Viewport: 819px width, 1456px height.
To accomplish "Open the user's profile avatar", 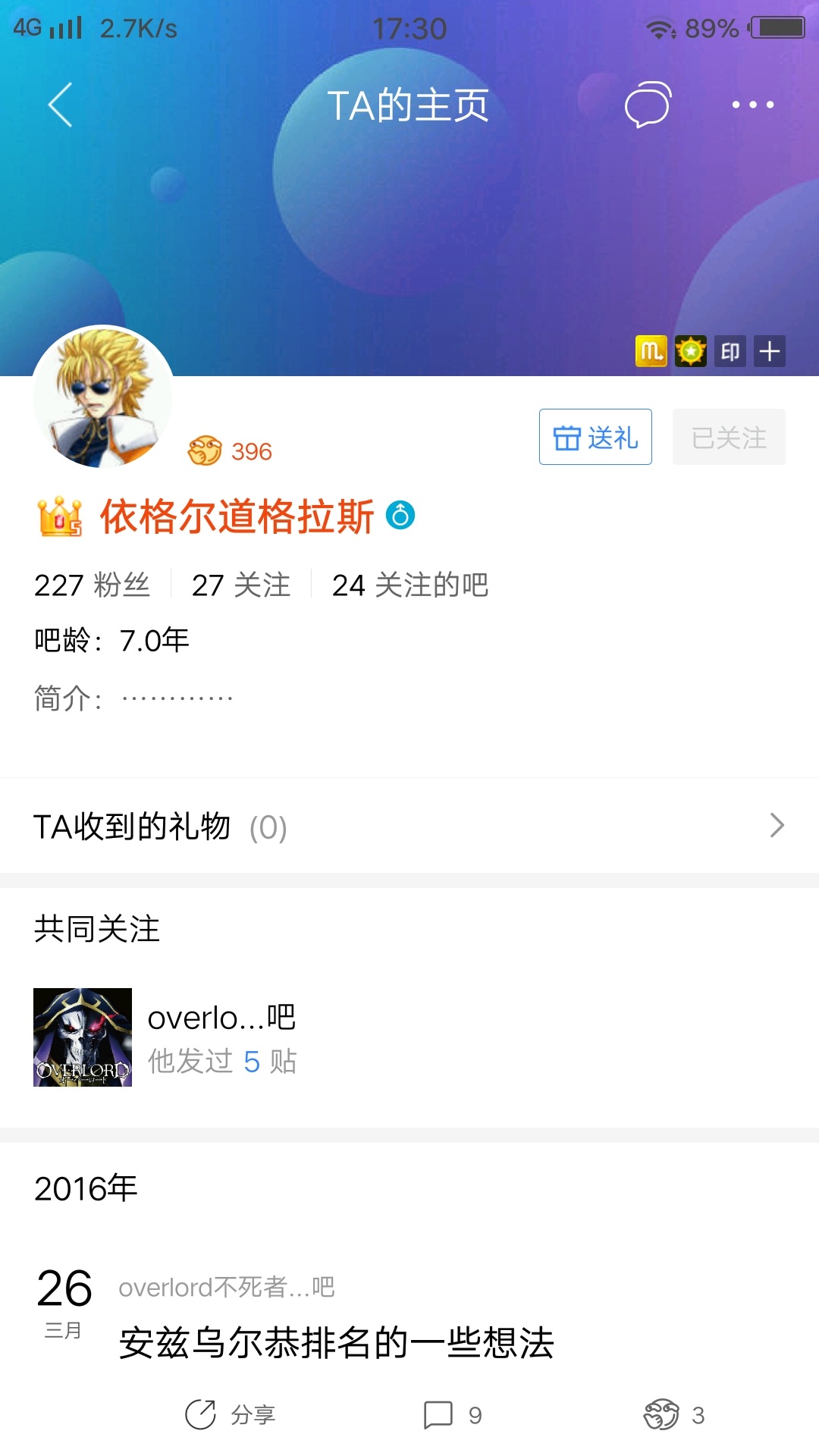I will [102, 397].
